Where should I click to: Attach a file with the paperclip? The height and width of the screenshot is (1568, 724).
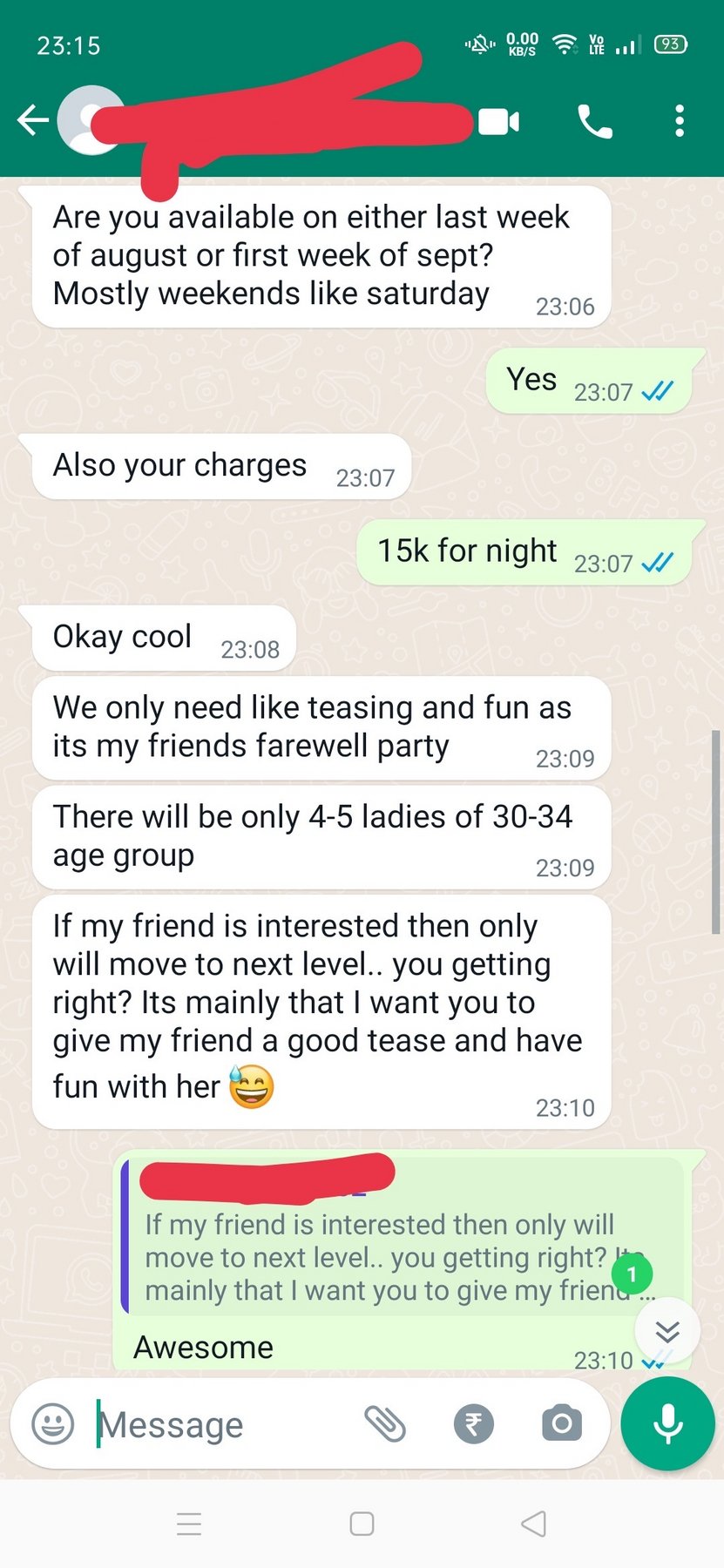pyautogui.click(x=384, y=1424)
